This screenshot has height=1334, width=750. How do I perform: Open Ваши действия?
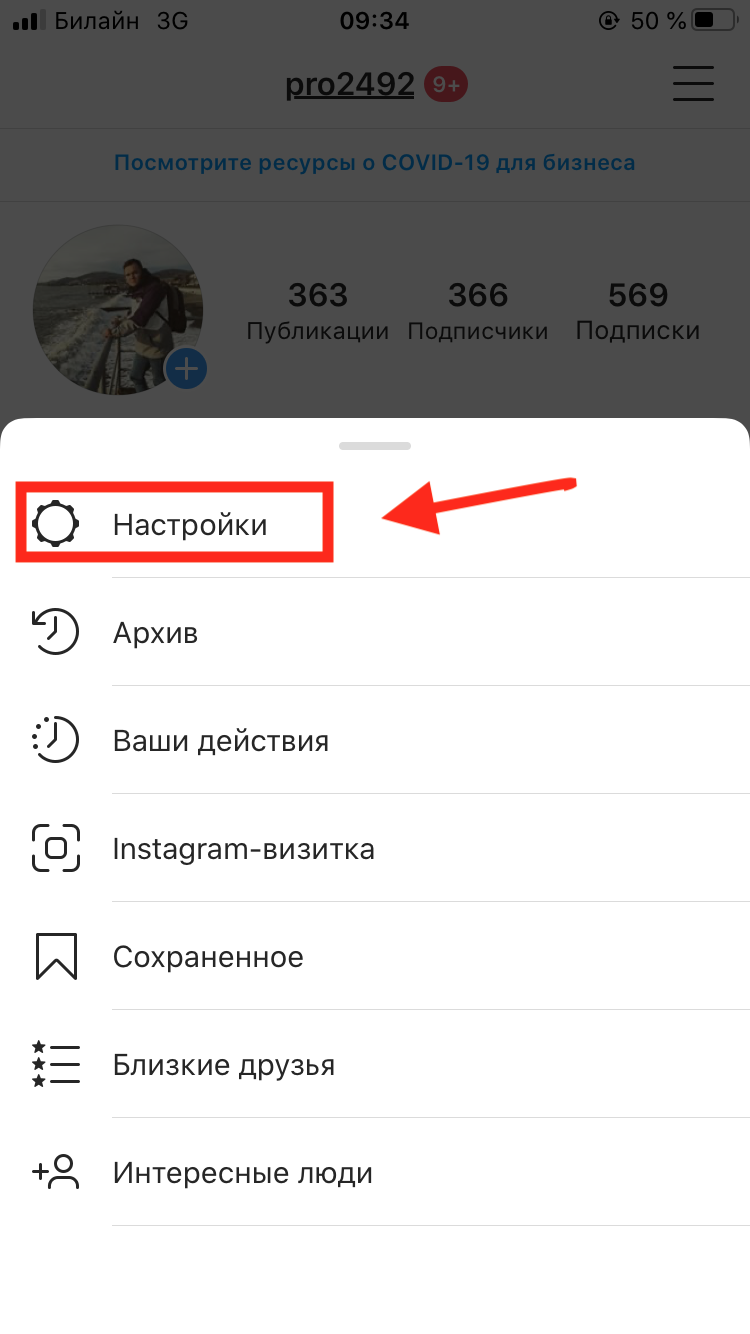click(x=221, y=741)
